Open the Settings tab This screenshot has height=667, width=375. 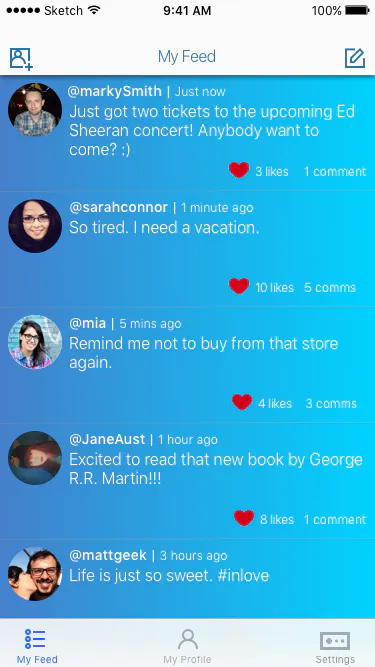click(335, 647)
